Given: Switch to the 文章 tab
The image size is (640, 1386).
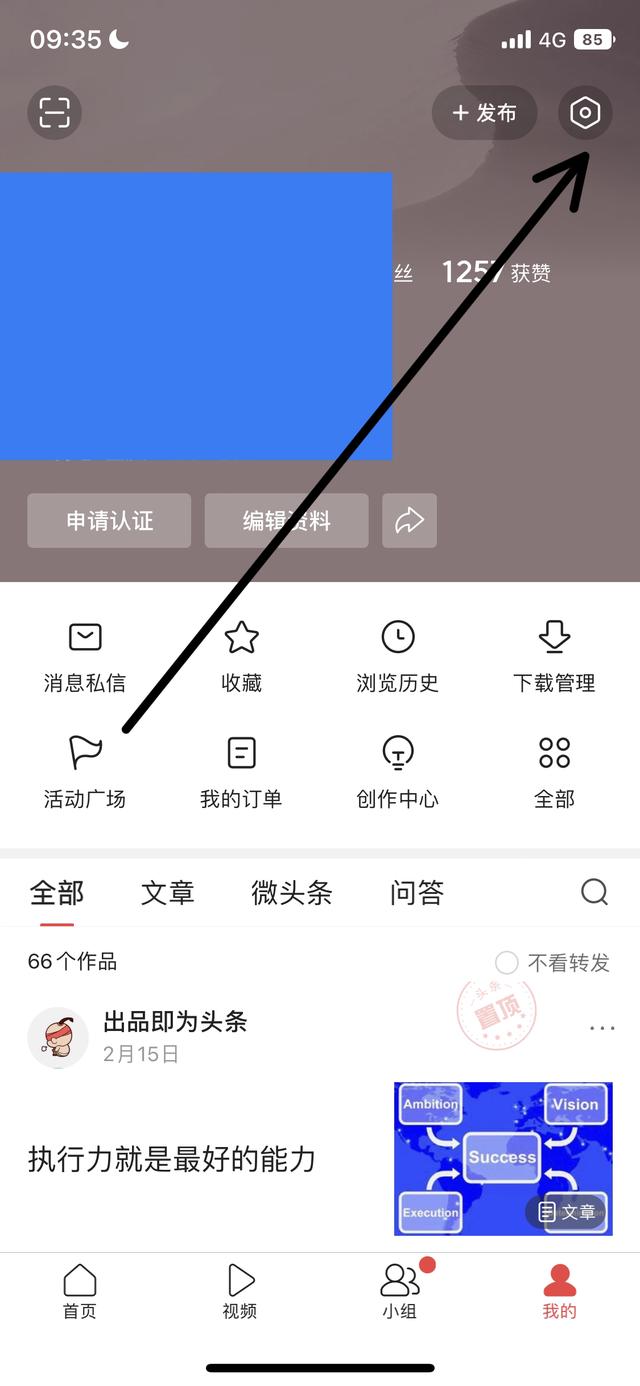Looking at the screenshot, I should 167,892.
